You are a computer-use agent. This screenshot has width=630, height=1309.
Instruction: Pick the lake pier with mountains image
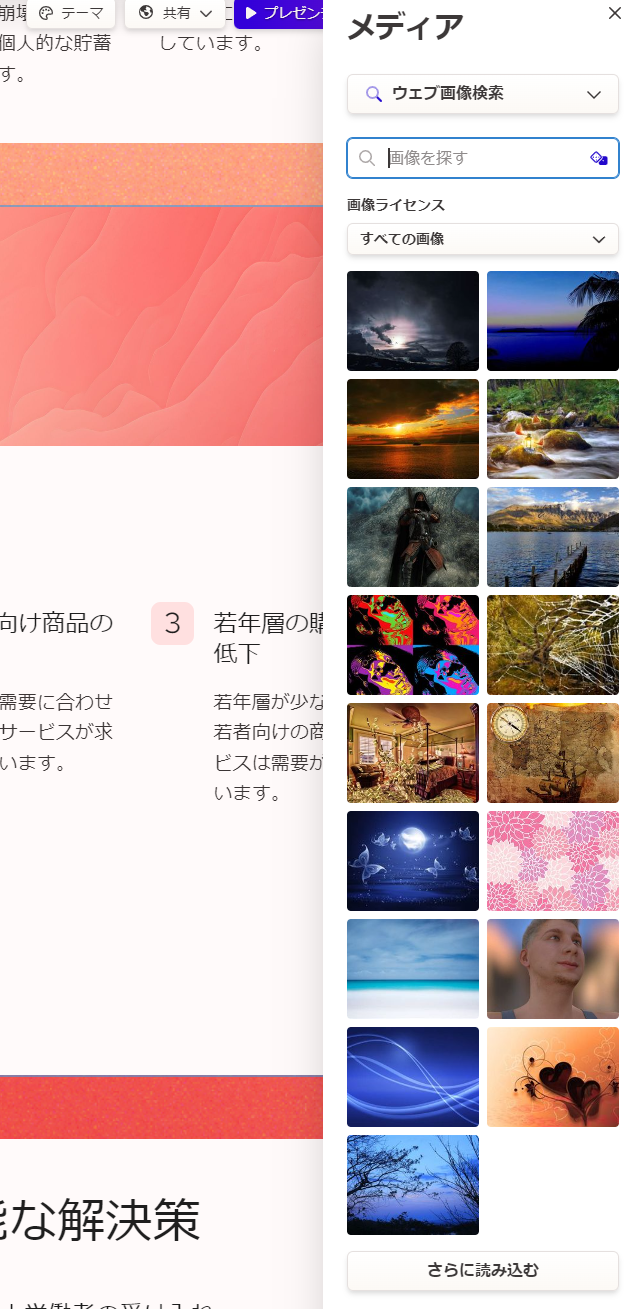[553, 537]
